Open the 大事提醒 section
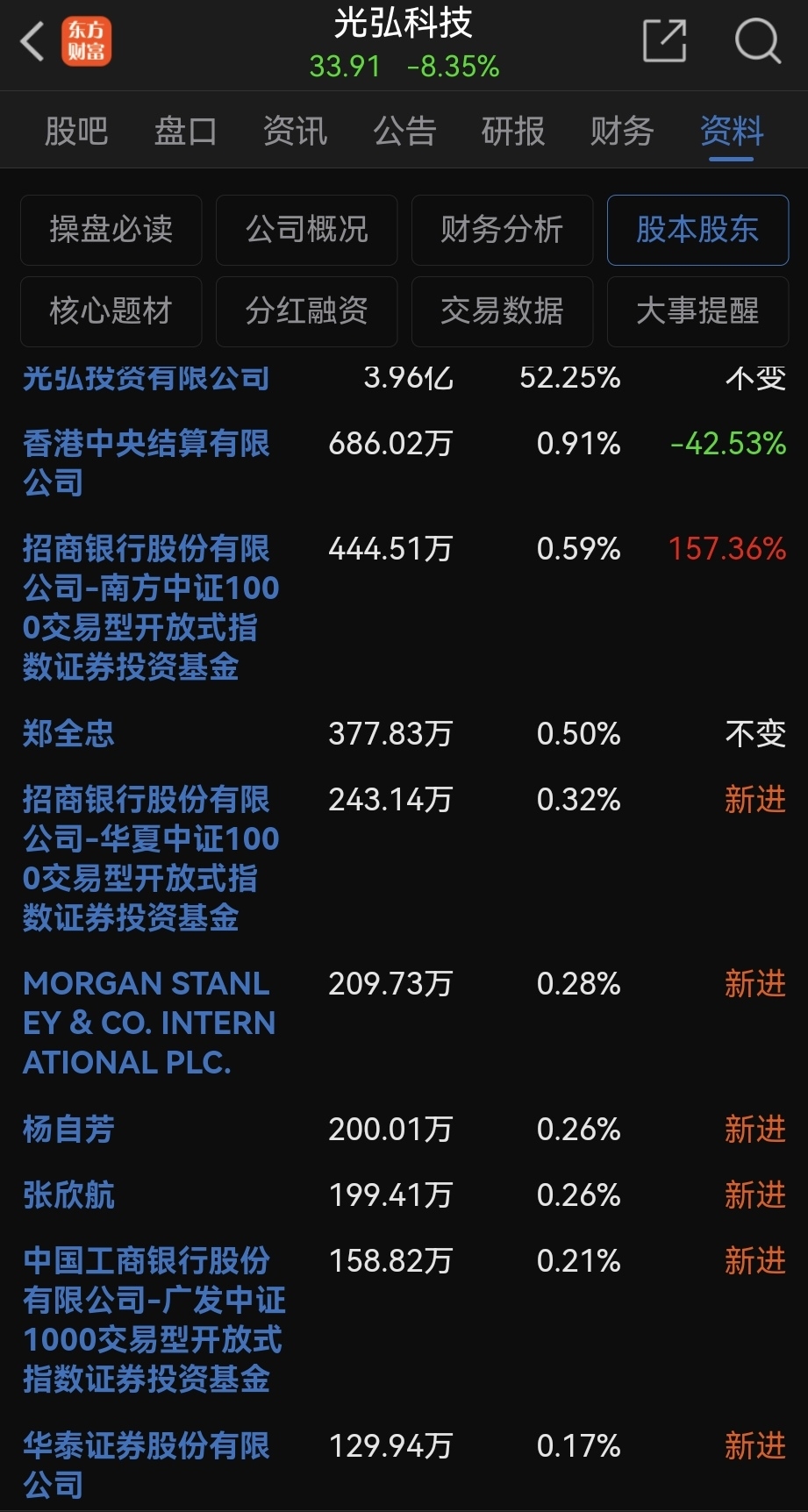 tap(698, 311)
